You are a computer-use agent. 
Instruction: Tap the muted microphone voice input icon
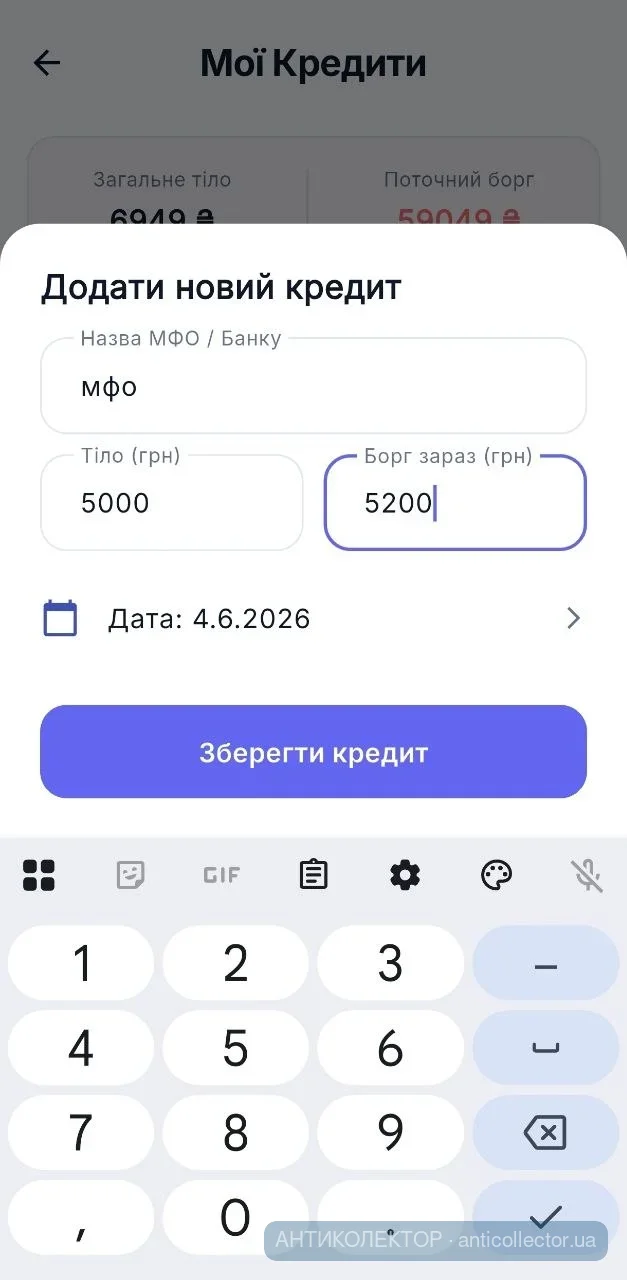click(x=587, y=875)
